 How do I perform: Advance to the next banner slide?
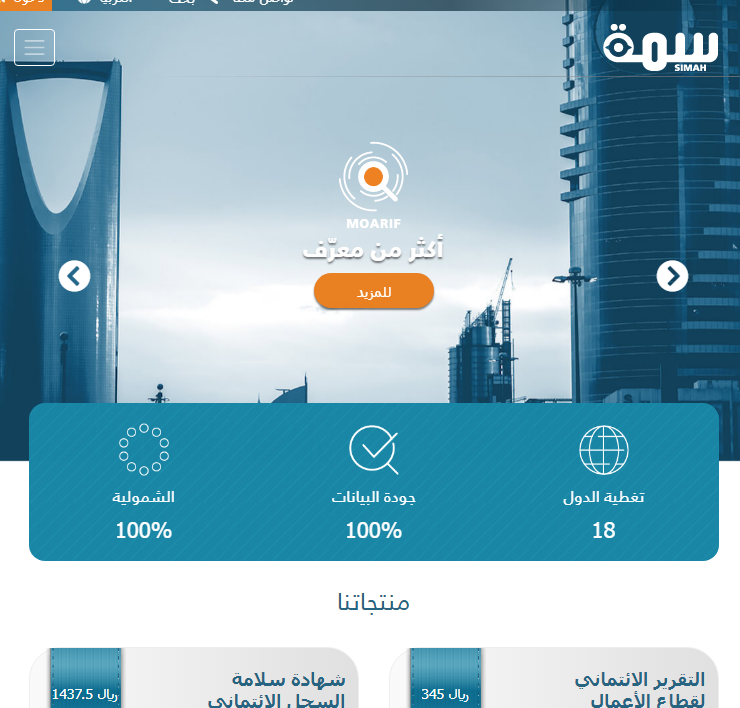point(672,276)
